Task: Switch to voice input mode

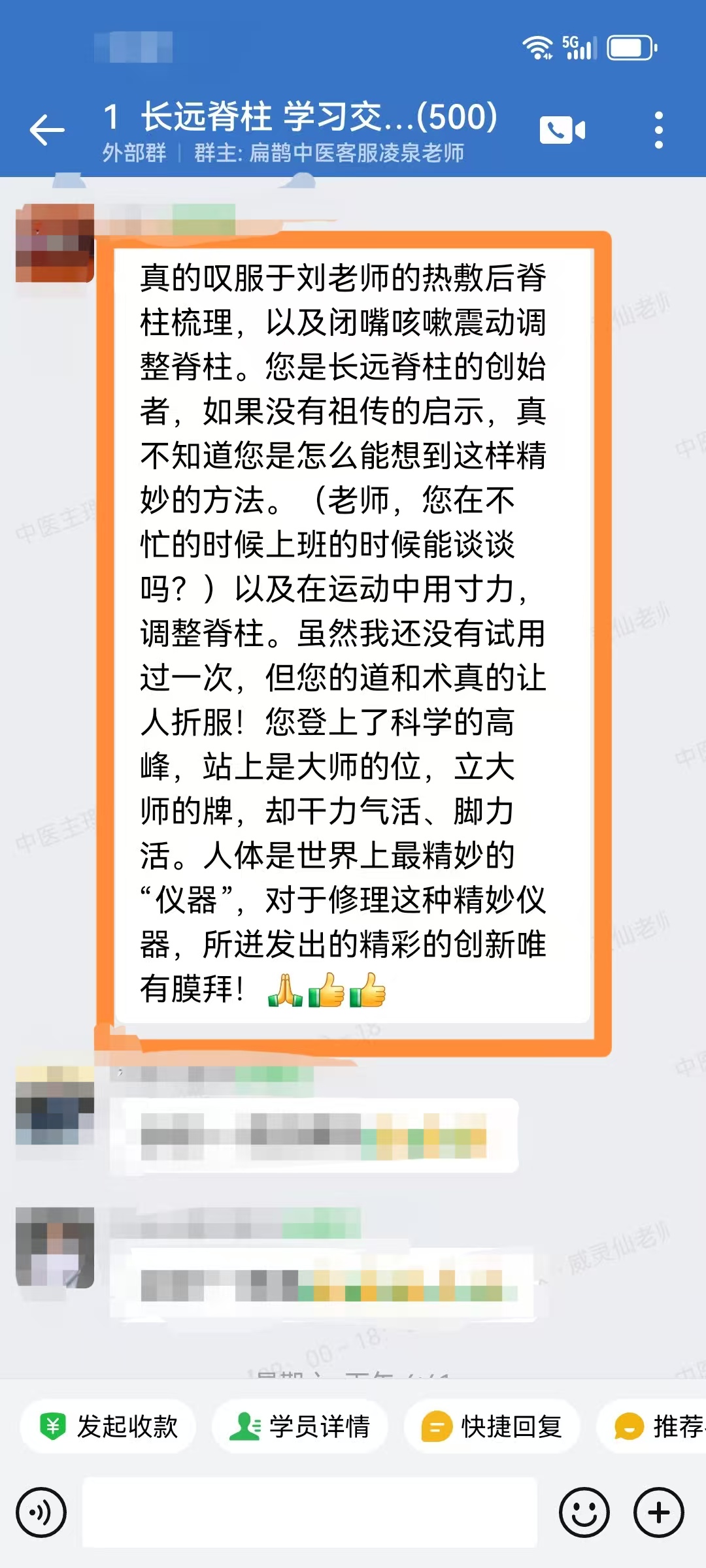Action: [41, 1512]
